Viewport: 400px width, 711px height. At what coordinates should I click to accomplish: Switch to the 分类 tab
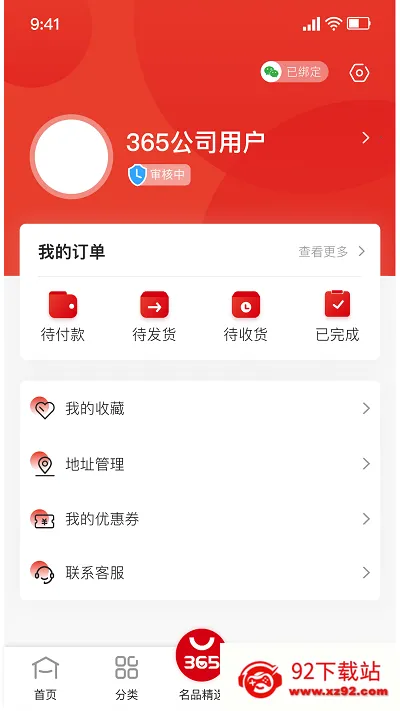[x=127, y=678]
